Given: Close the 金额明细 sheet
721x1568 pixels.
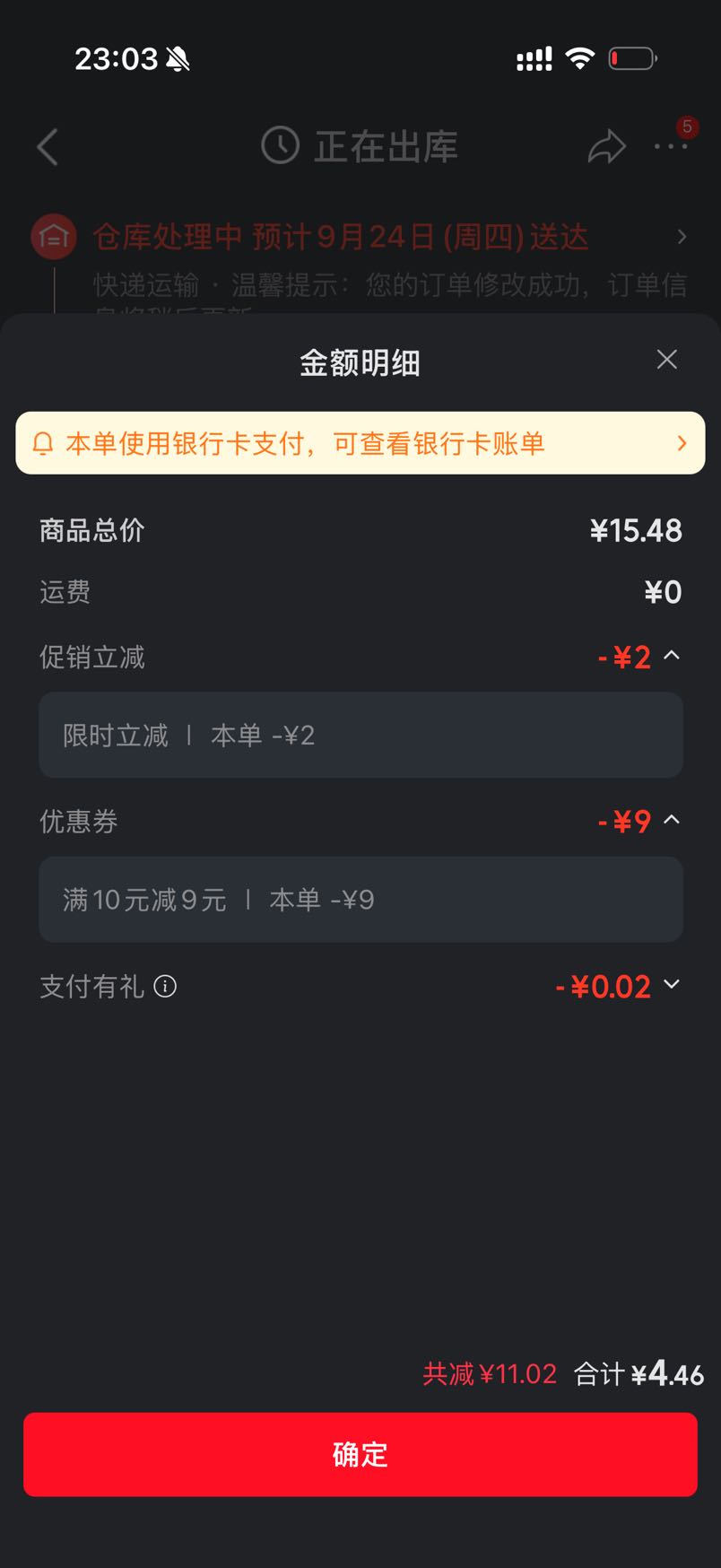Looking at the screenshot, I should [x=666, y=360].
